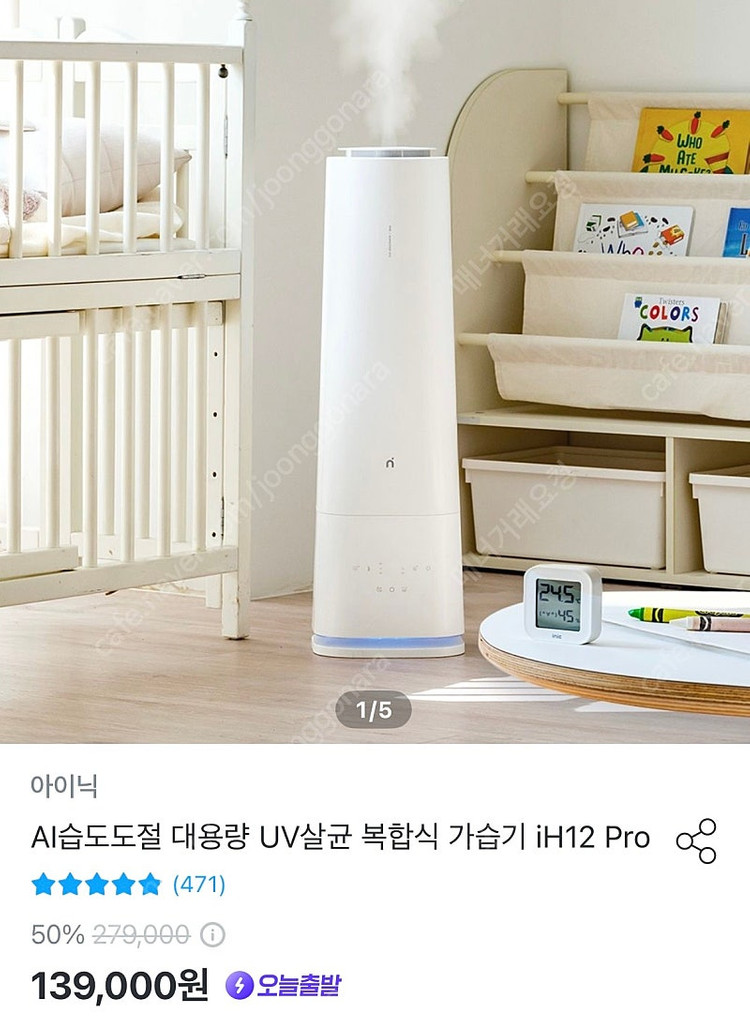
Task: Open the humidifier product photo fullscreen
Action: click(375, 370)
